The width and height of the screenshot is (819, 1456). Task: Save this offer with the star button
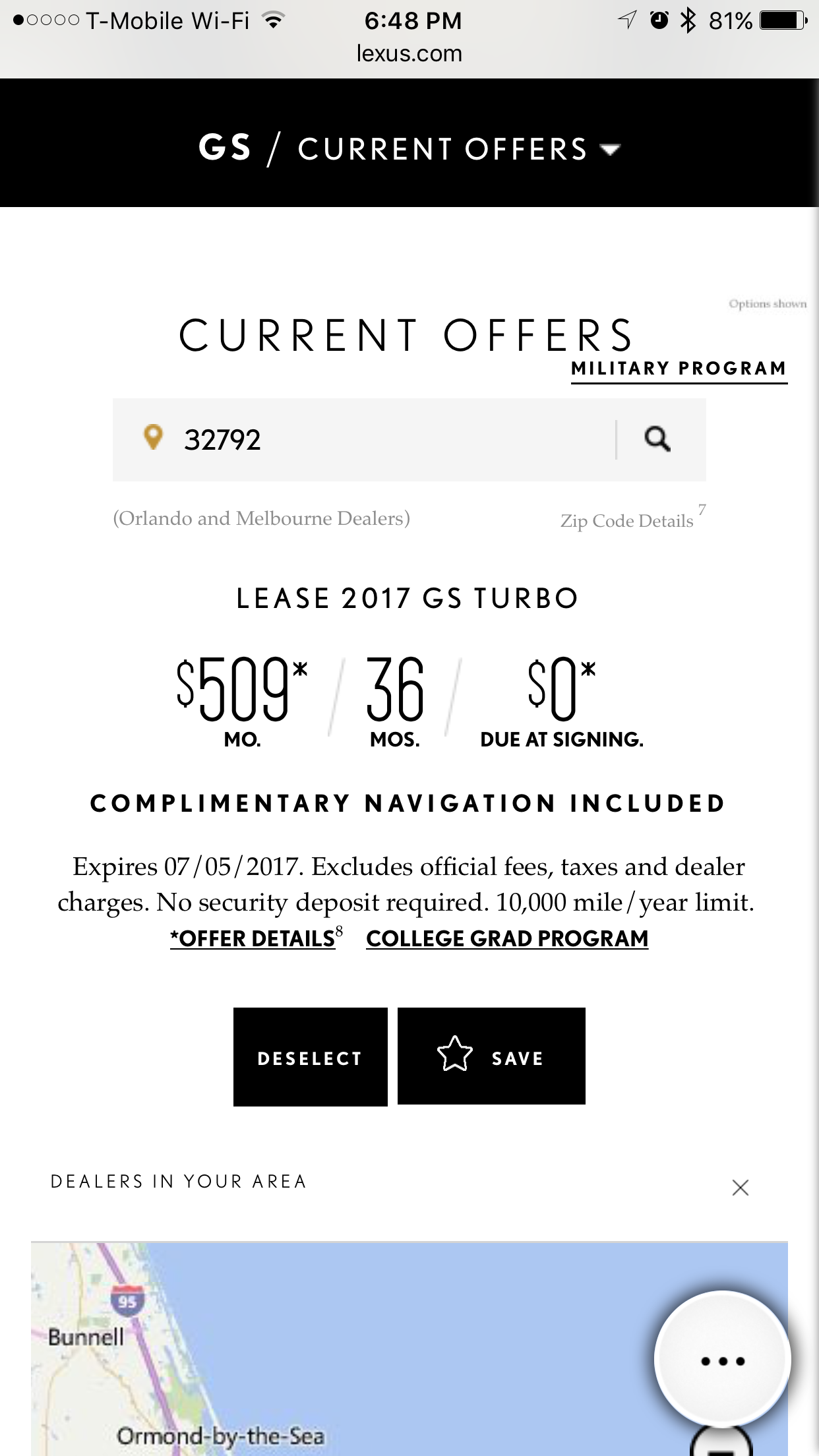(x=491, y=1057)
